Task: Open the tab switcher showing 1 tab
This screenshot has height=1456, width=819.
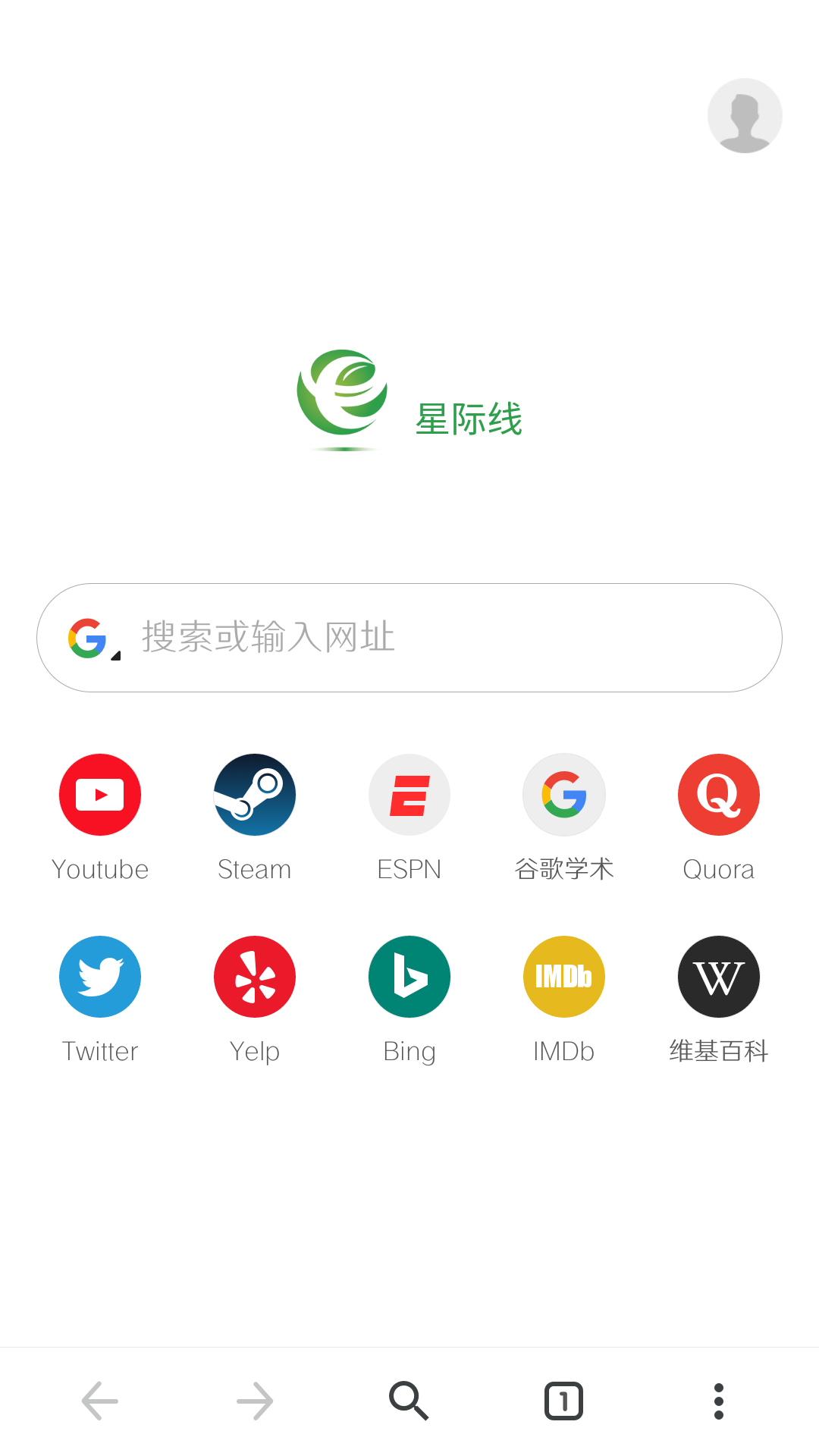Action: (563, 1401)
